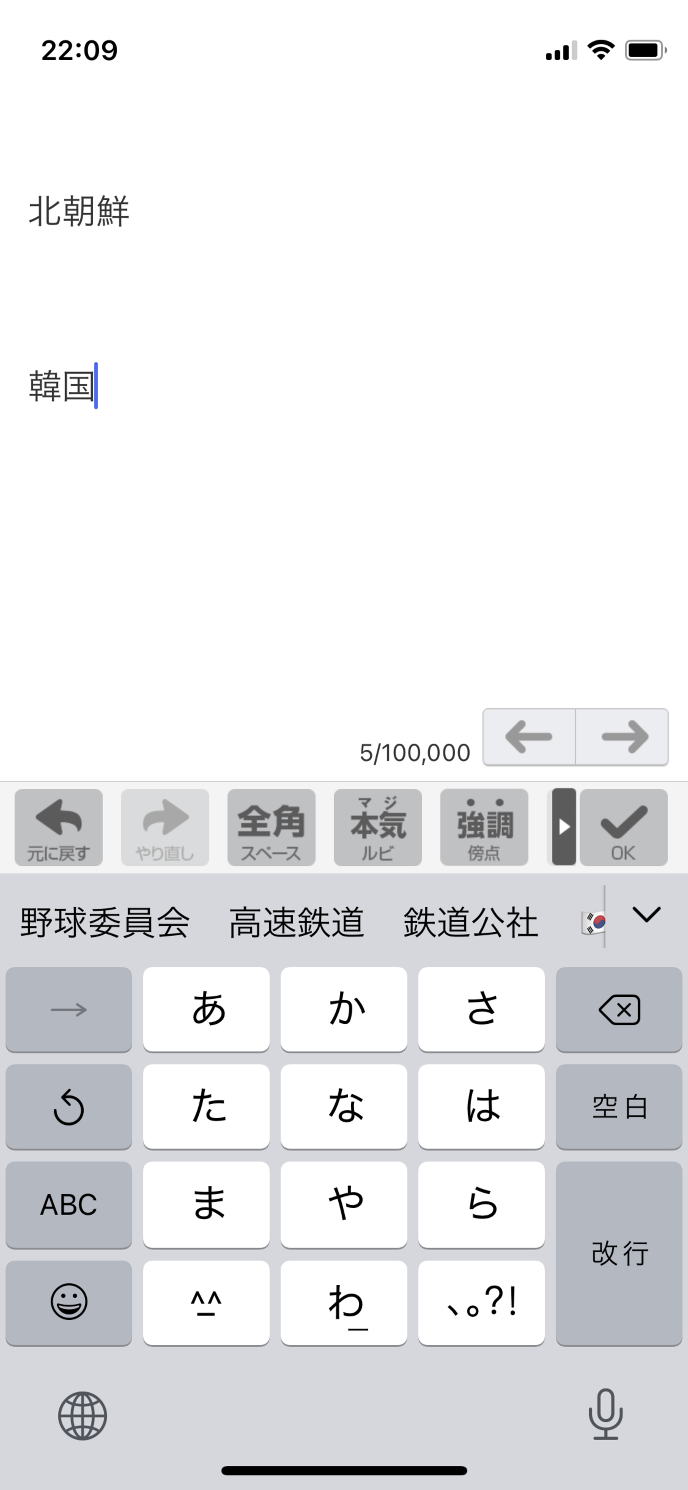Switch the keyboard to ABC mode

pos(68,1205)
